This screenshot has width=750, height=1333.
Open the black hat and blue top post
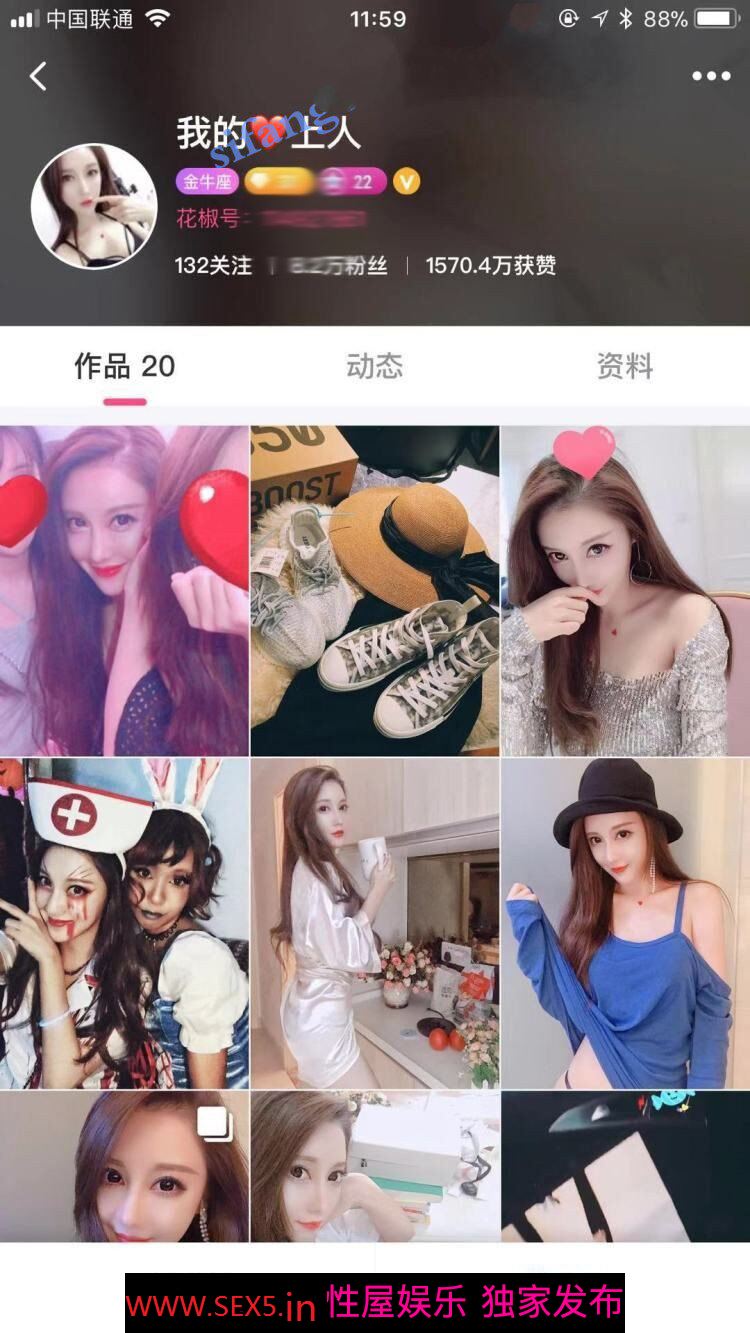coord(625,923)
